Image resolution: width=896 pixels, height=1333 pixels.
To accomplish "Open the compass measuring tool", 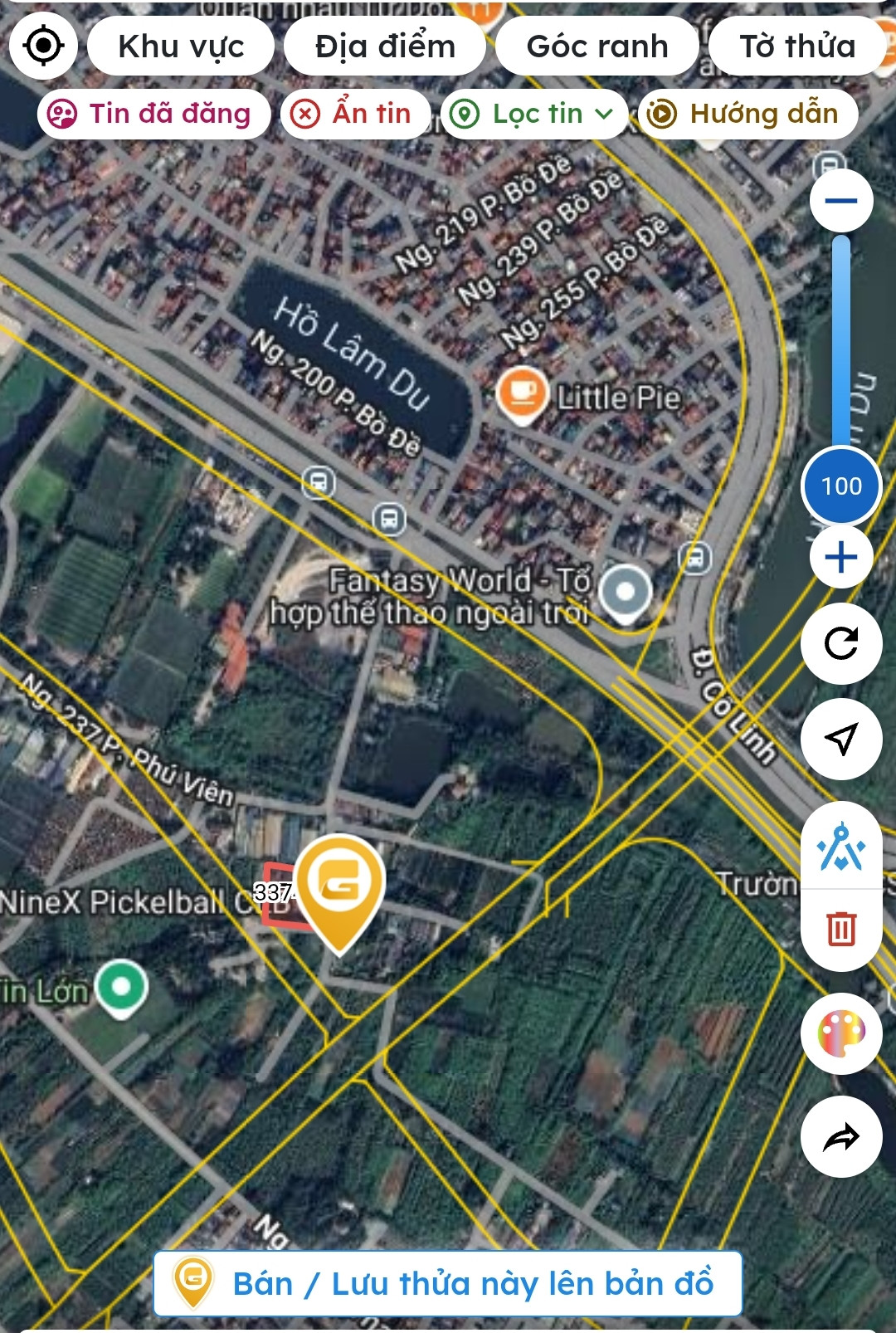I will coord(841,848).
